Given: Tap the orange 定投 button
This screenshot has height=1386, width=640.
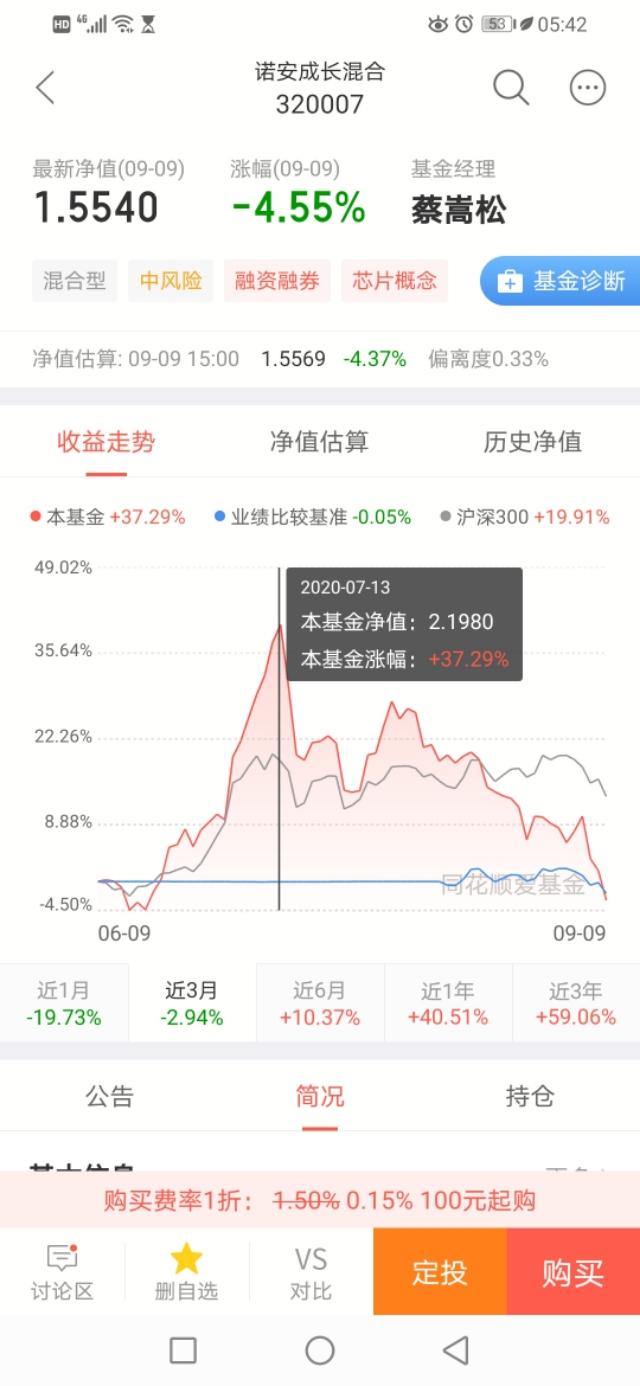Looking at the screenshot, I should tap(440, 1272).
